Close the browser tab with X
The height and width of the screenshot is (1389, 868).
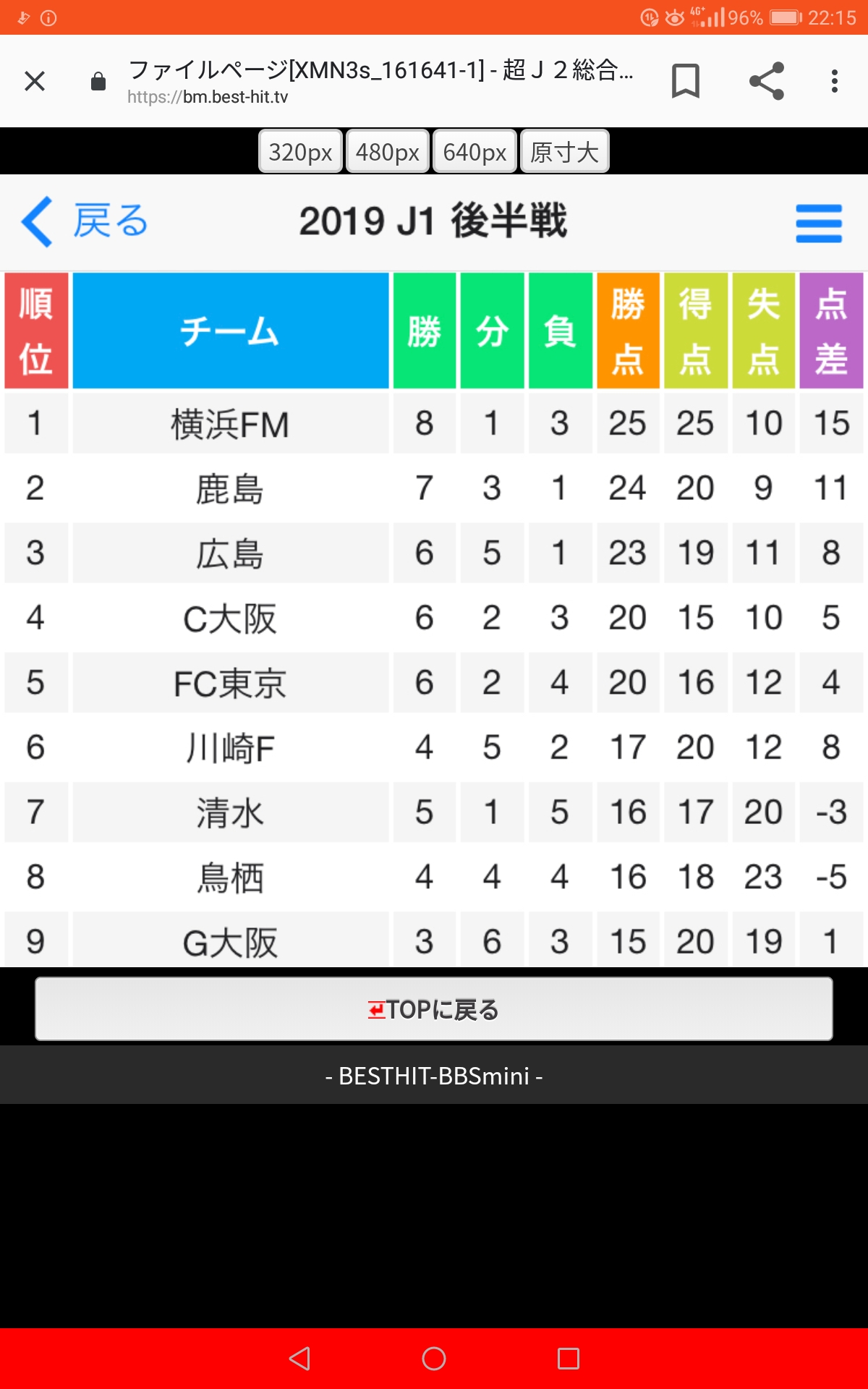tap(35, 81)
